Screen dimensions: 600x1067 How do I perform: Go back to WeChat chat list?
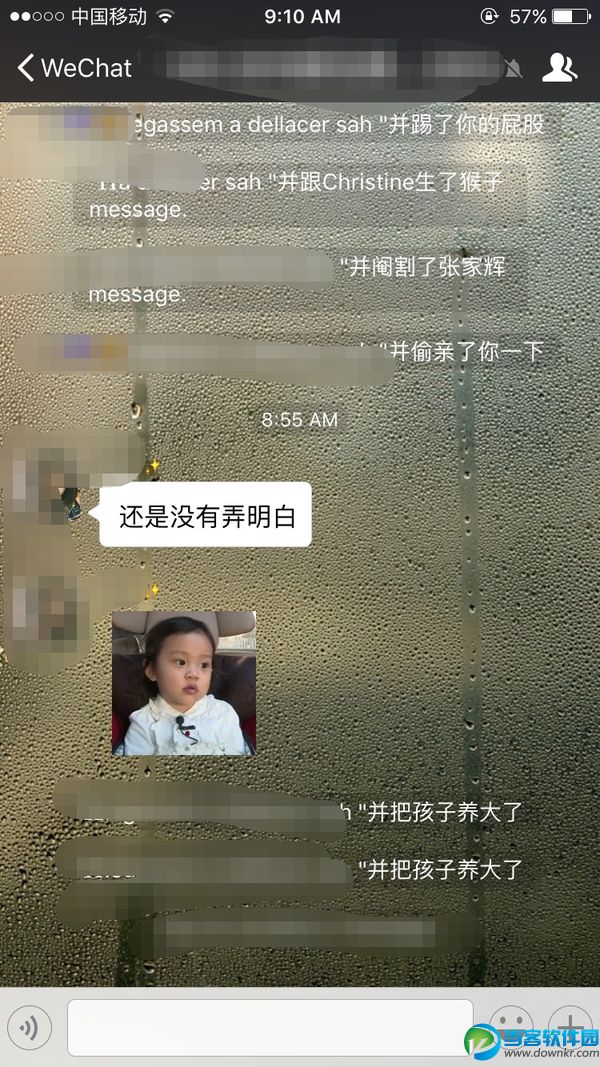coord(73,68)
